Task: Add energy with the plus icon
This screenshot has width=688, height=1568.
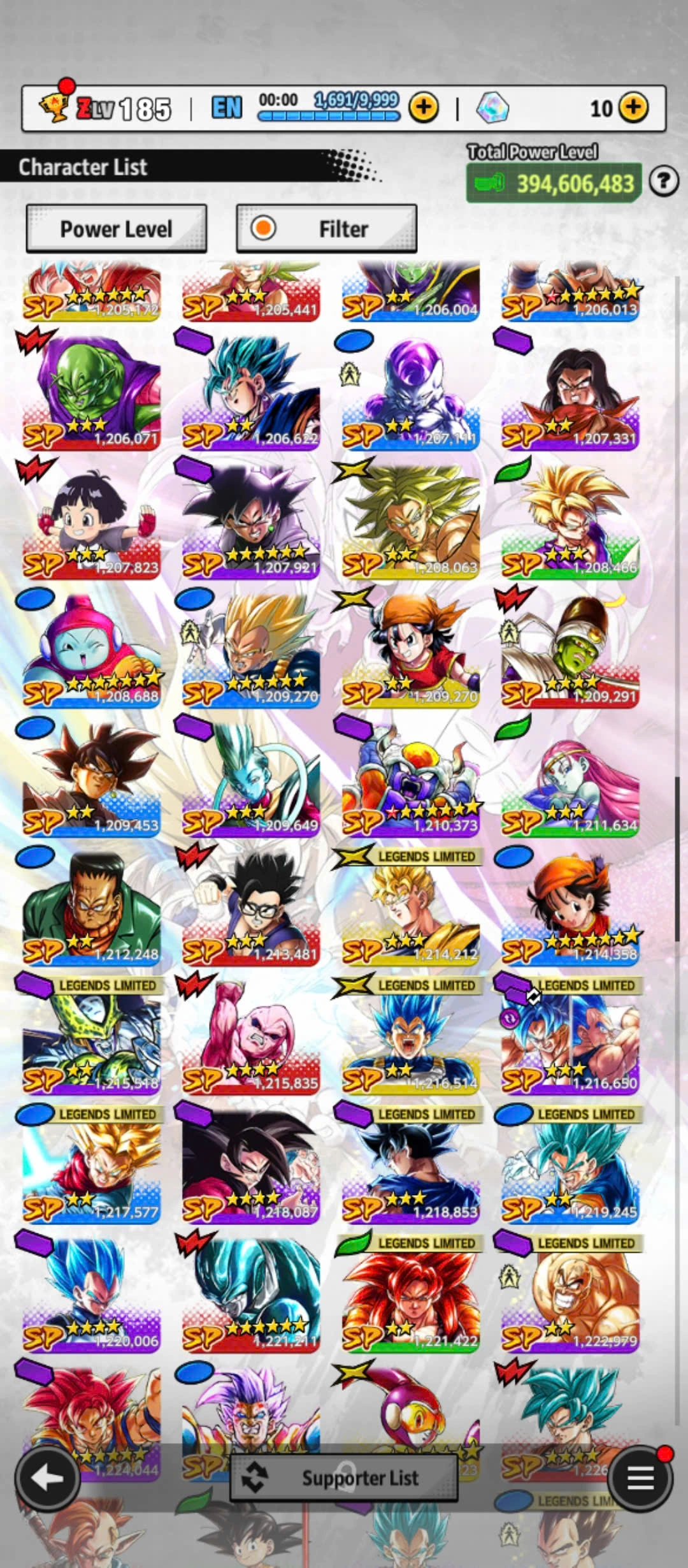Action: pos(424,108)
